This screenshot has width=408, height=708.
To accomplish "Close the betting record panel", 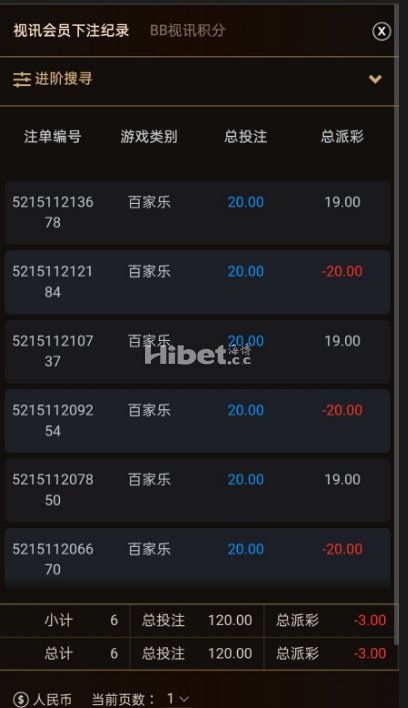I will (381, 31).
